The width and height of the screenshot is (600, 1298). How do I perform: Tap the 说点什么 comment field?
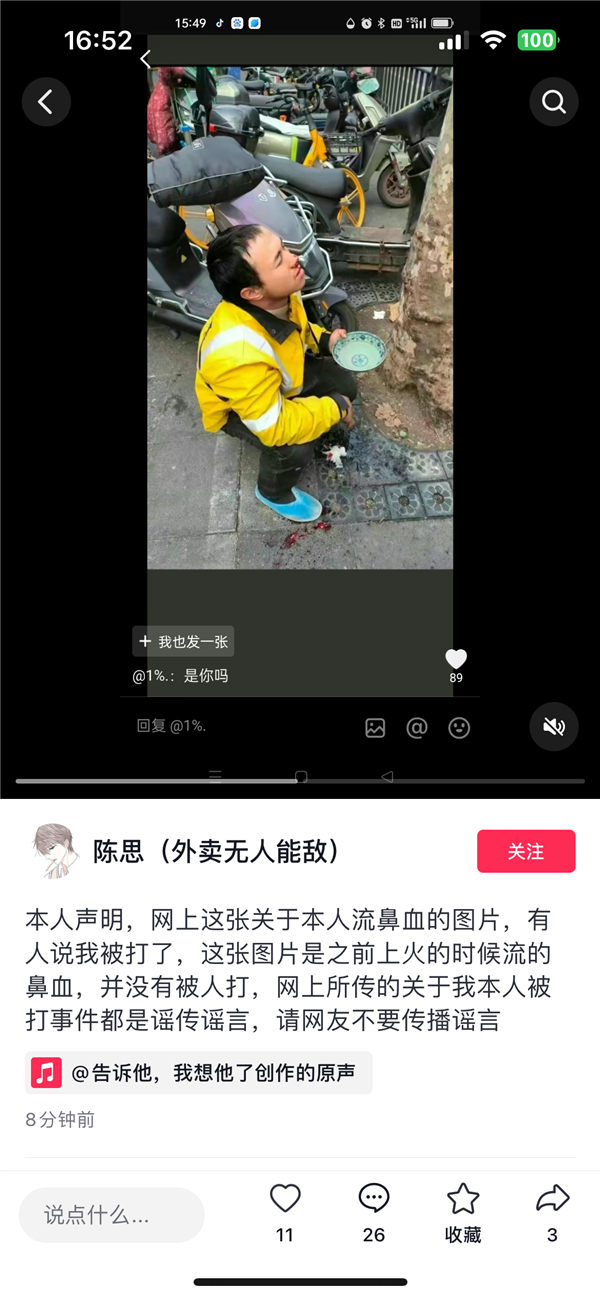[x=112, y=1215]
